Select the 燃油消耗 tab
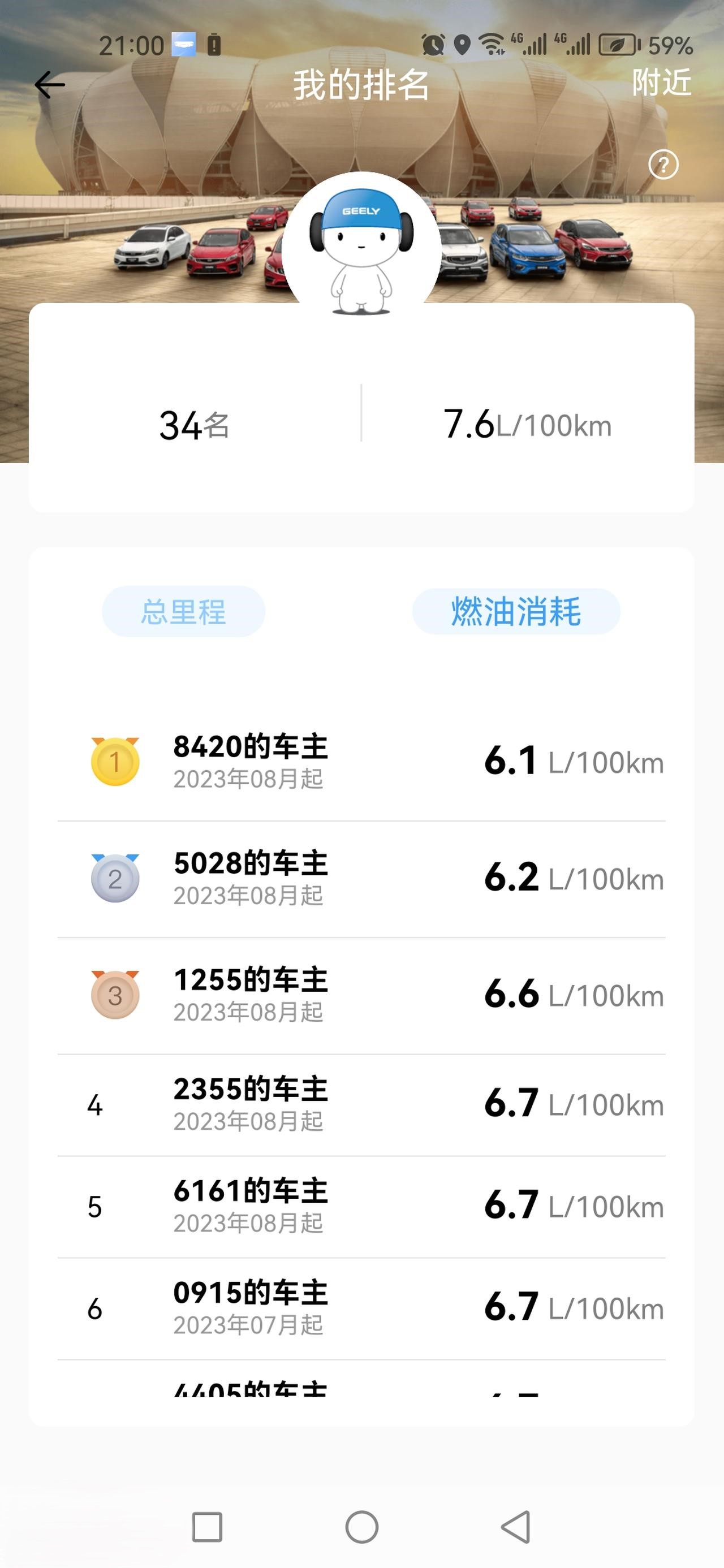 tap(516, 611)
